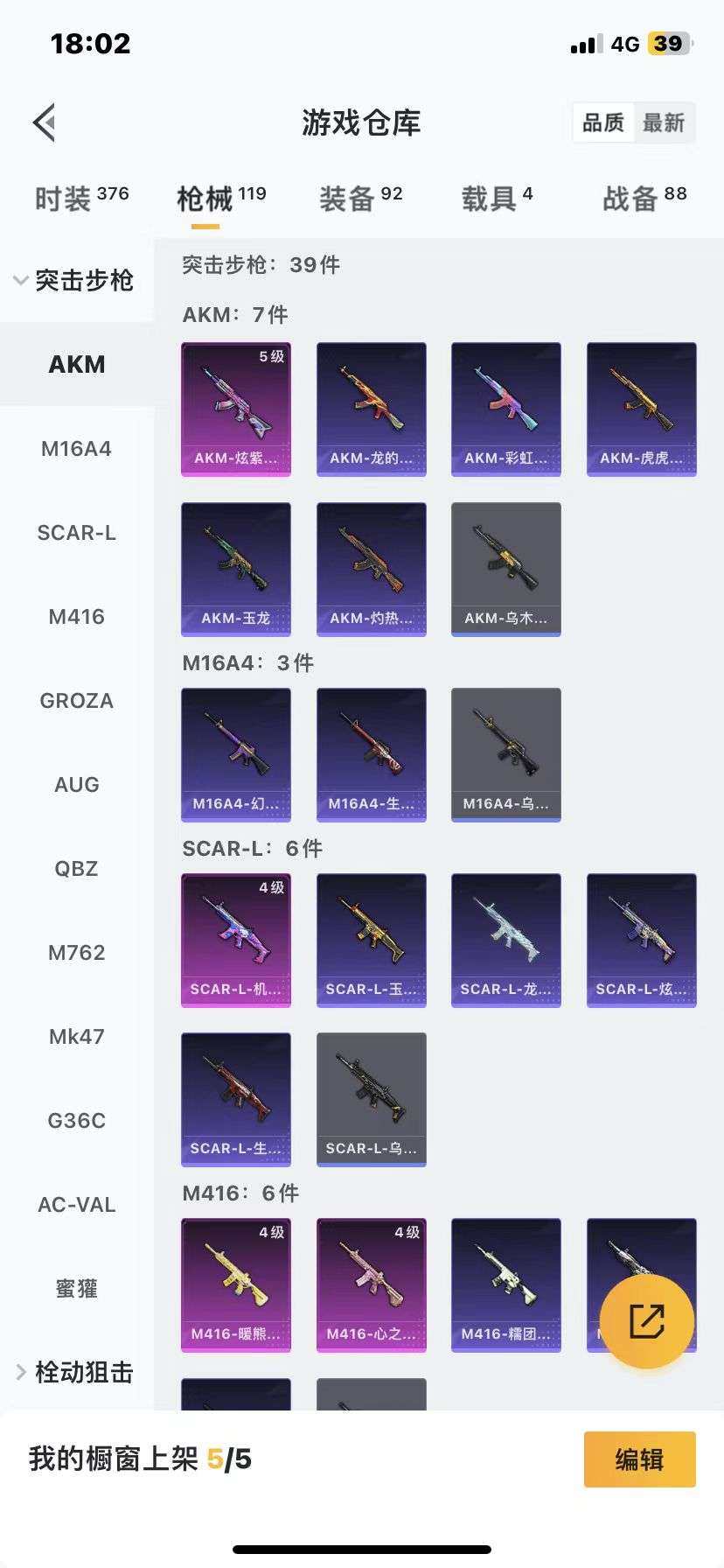Tap the orange share floating button
Viewport: 724px width, 1568px height.
[647, 1321]
